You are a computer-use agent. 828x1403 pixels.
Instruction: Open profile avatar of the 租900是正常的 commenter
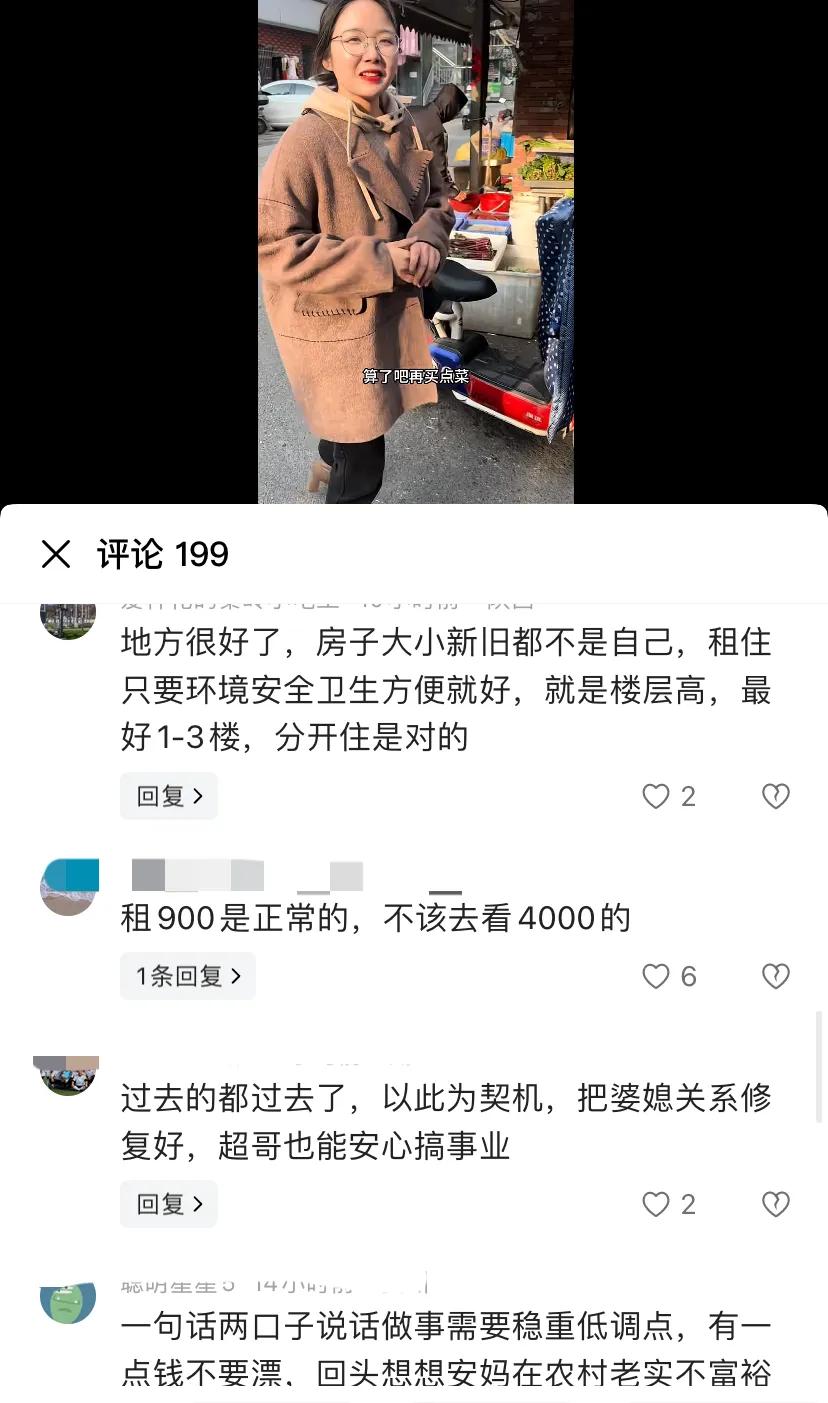click(x=68, y=887)
